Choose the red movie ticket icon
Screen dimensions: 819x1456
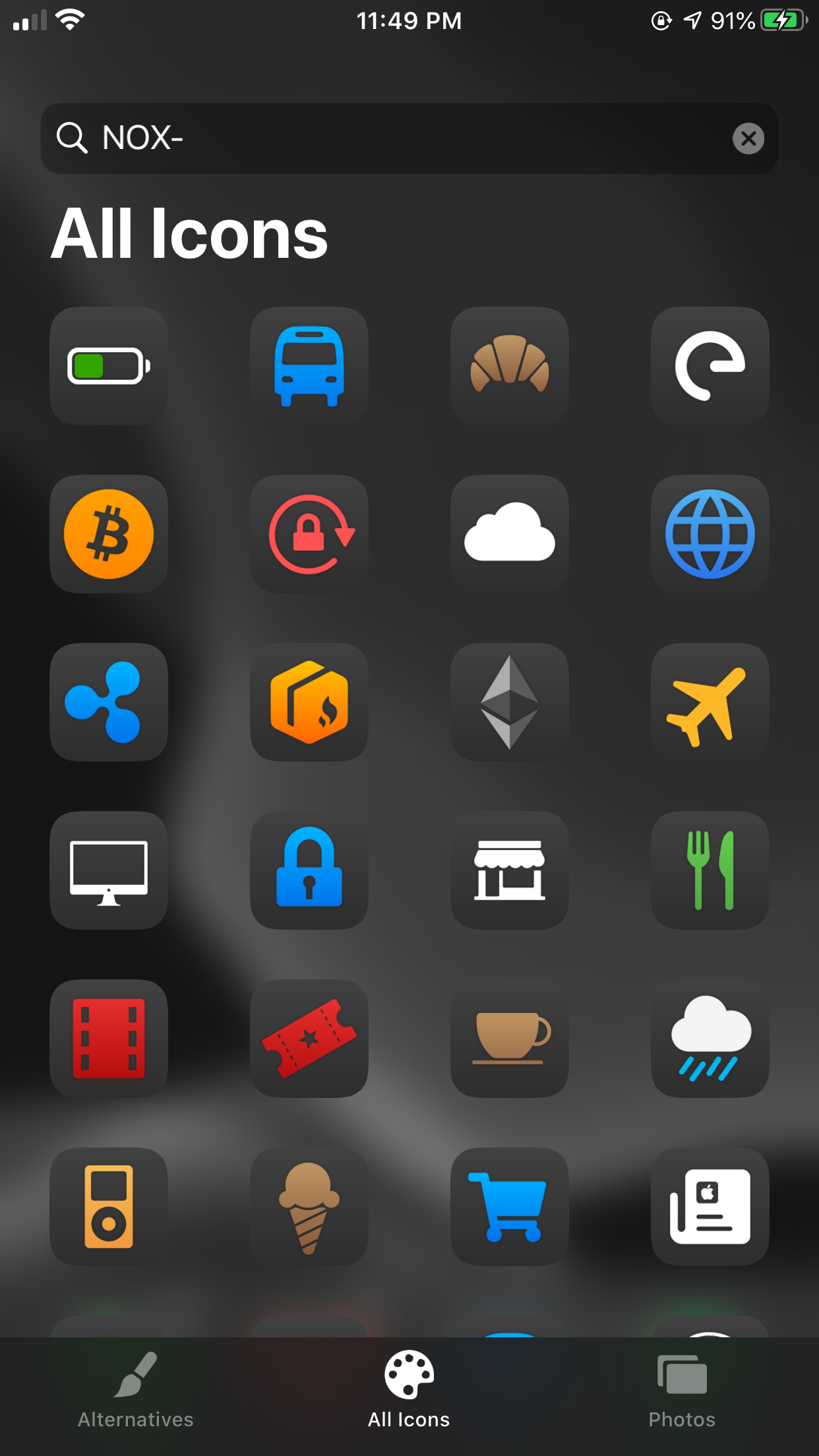point(309,1039)
